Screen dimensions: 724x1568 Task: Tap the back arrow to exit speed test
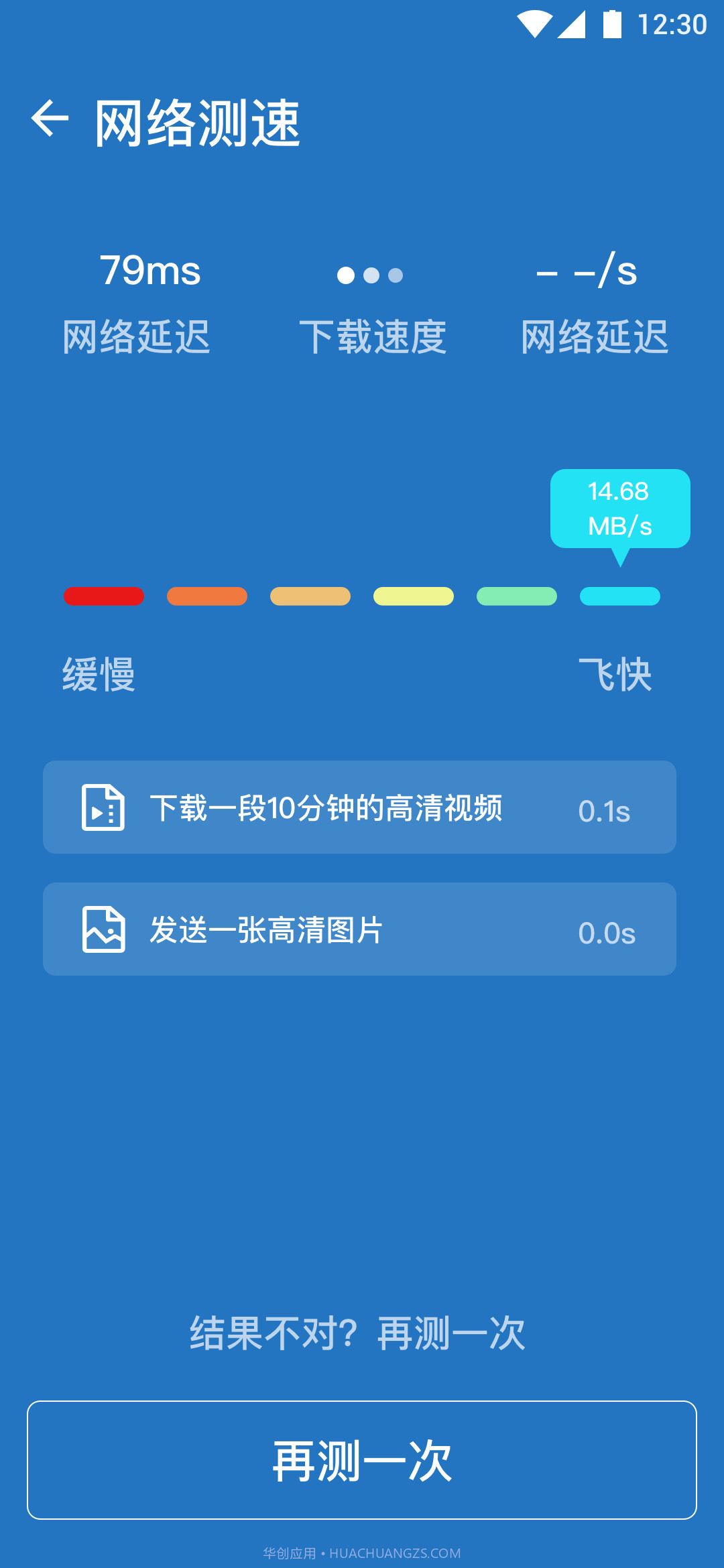[x=50, y=119]
